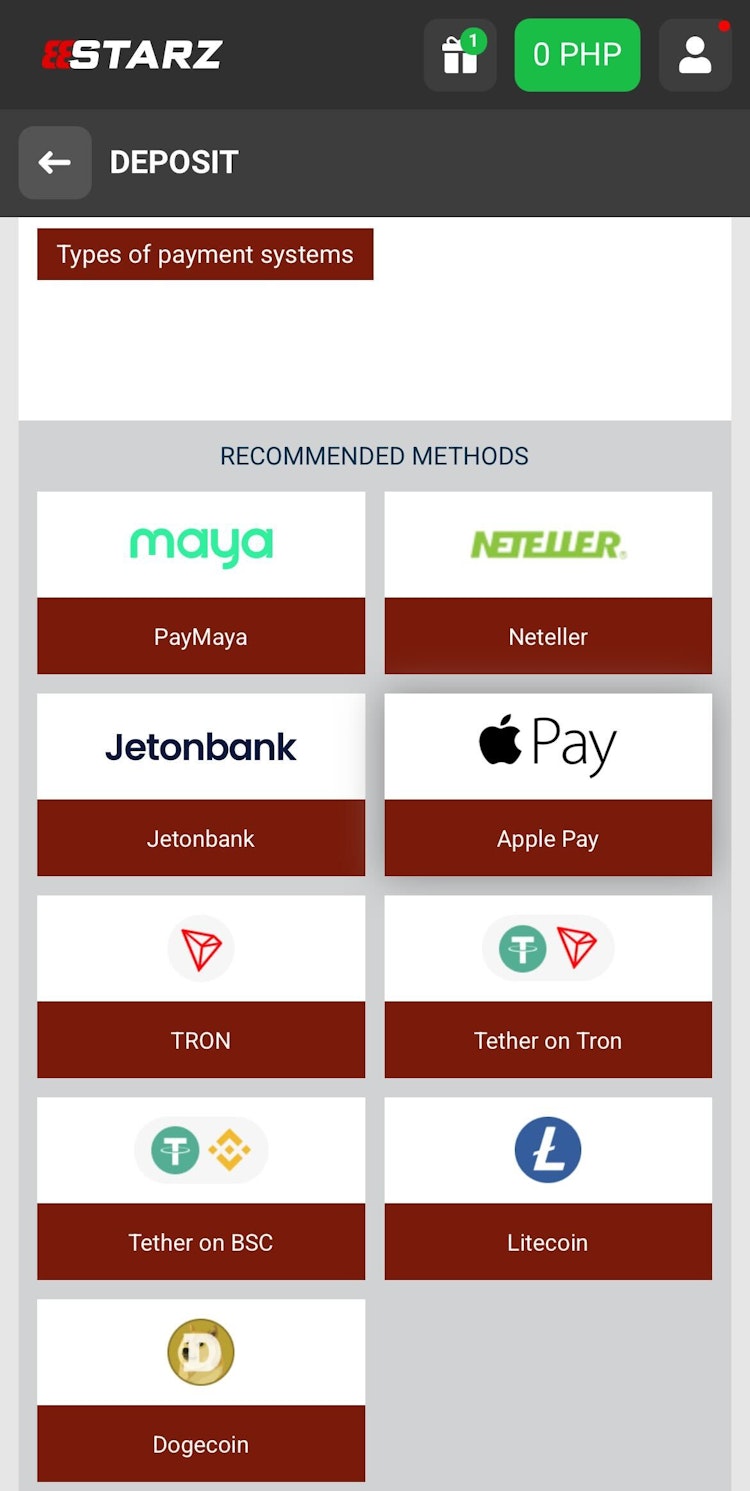Open the Tether on Tron payment method
Screen dimensions: 750x1491
548,1040
